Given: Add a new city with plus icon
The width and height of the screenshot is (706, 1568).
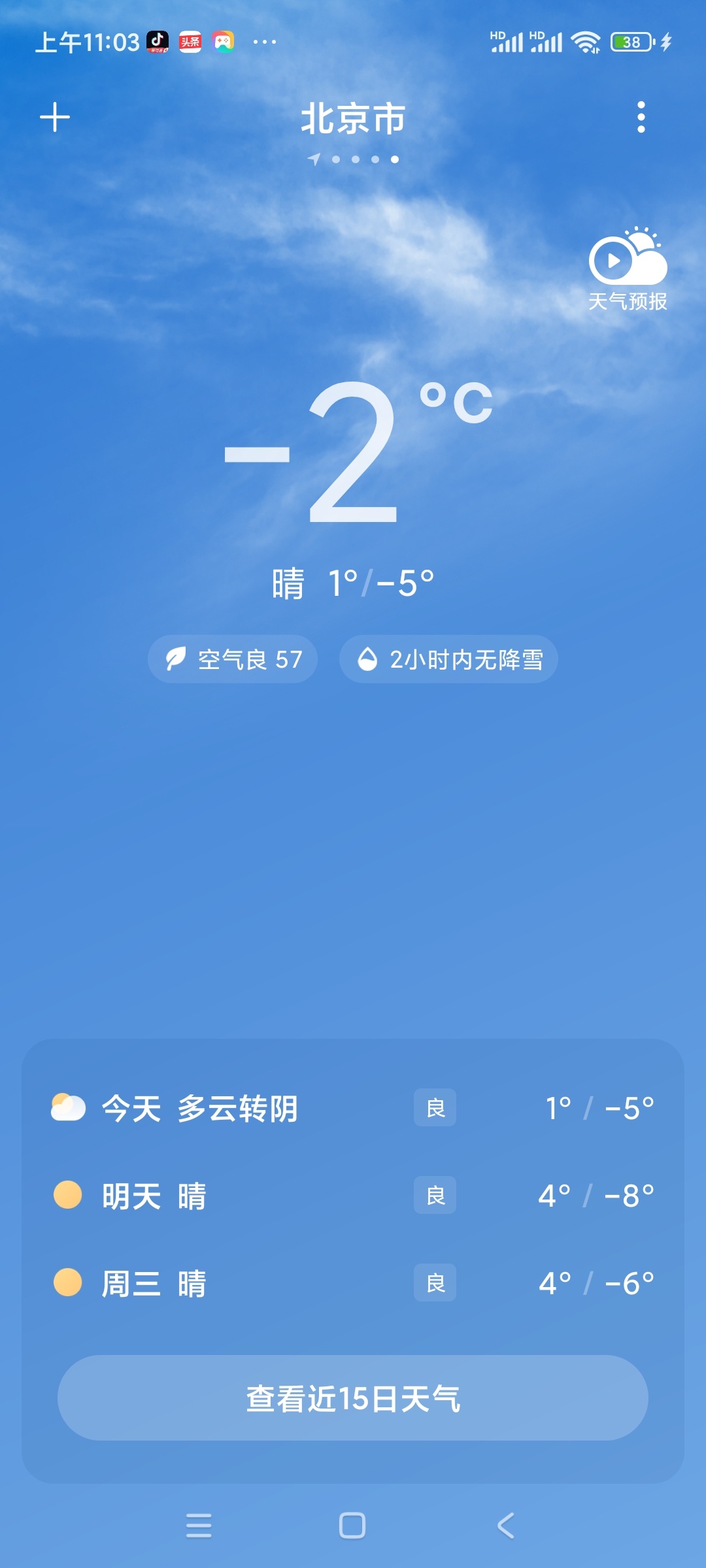Looking at the screenshot, I should [55, 118].
